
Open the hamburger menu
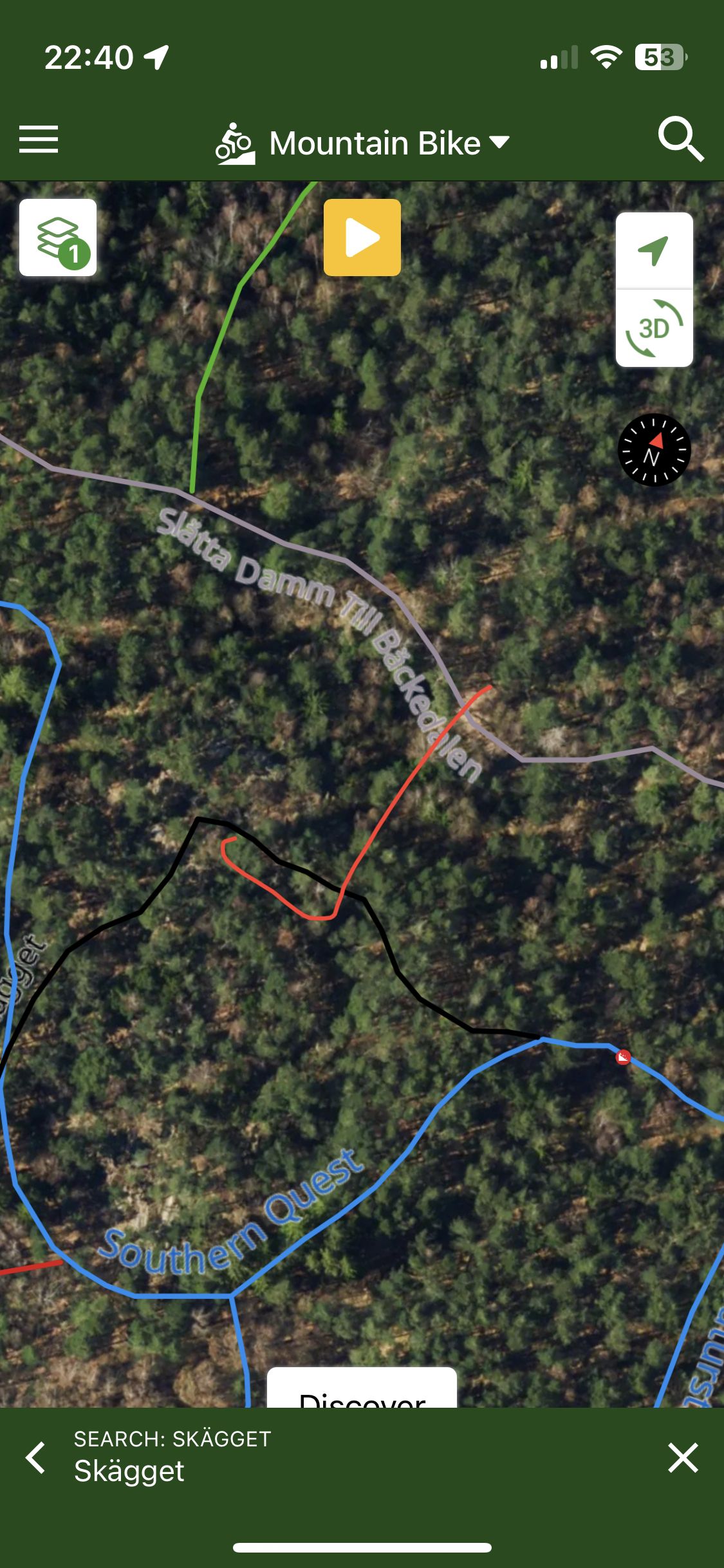[x=39, y=140]
